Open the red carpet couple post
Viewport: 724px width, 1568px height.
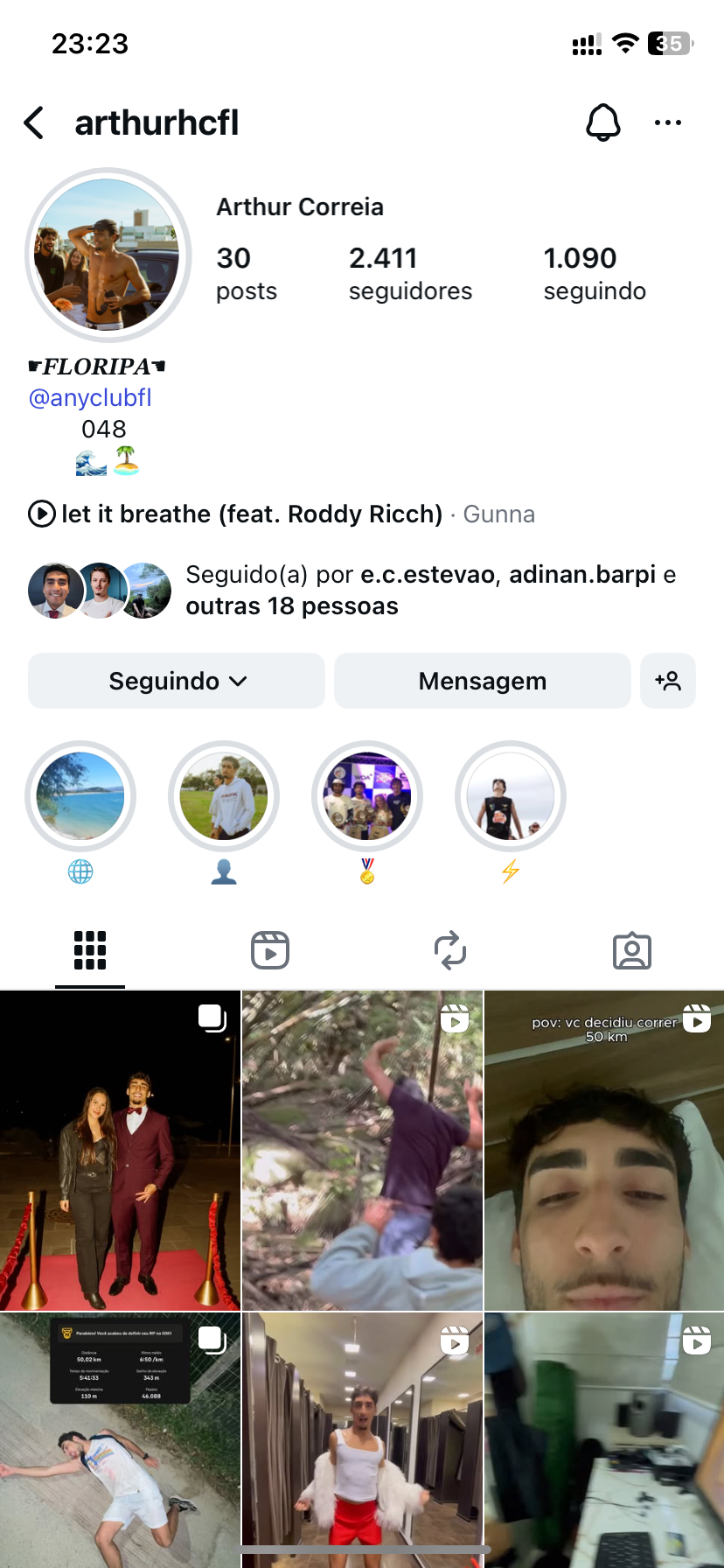point(120,1151)
